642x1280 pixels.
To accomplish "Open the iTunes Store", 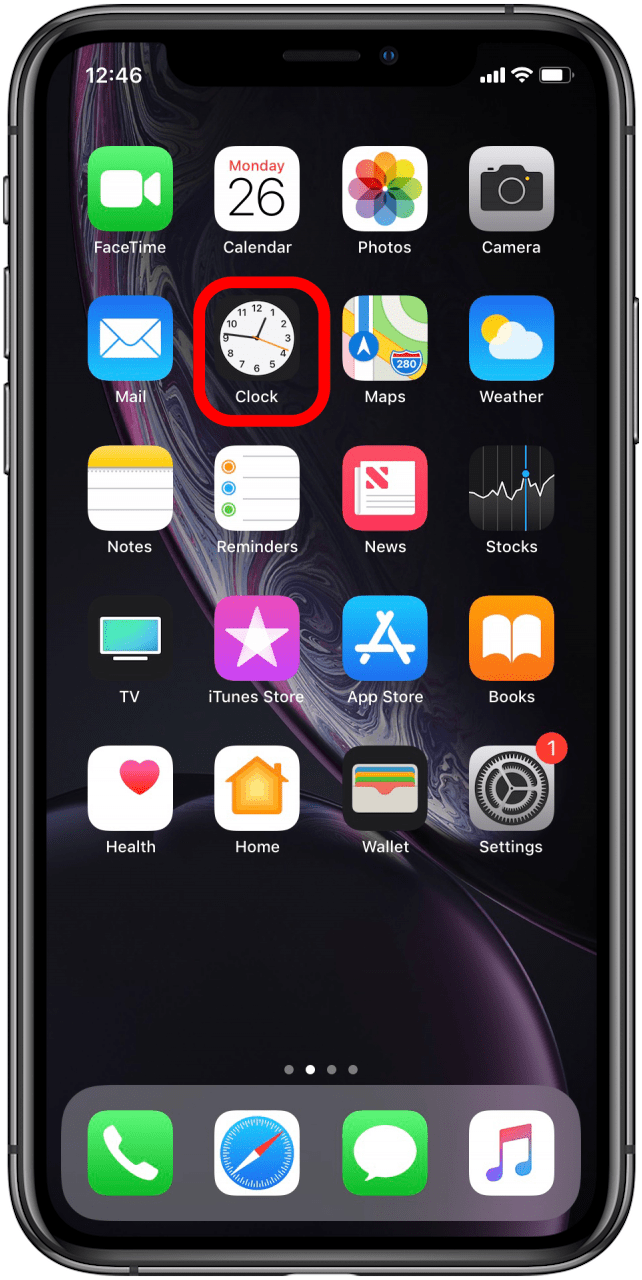I will pos(257,638).
